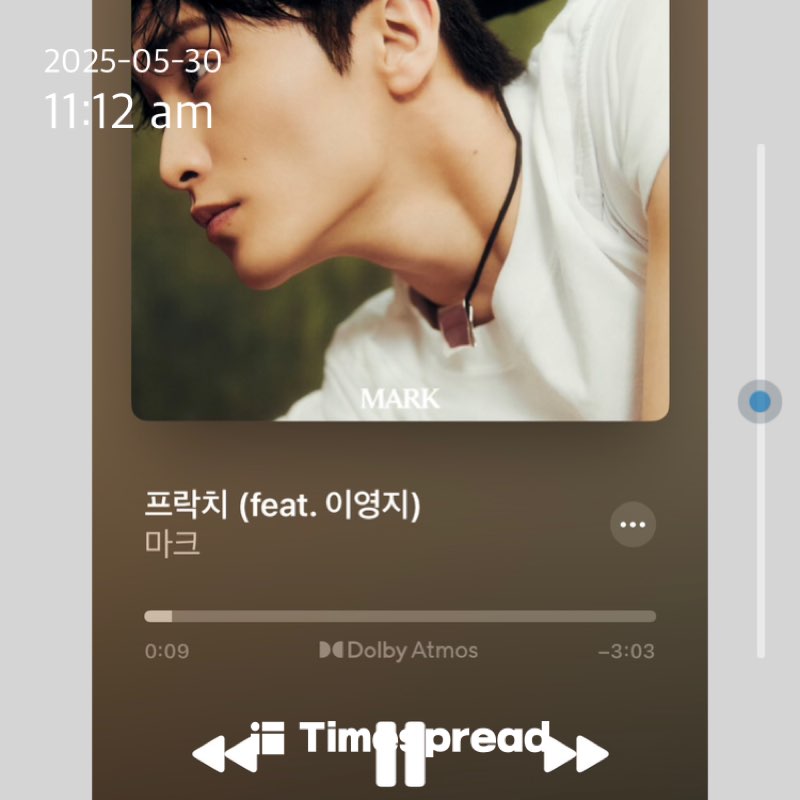Go back to the previous track
This screenshot has width=800, height=800.
pyautogui.click(x=222, y=753)
